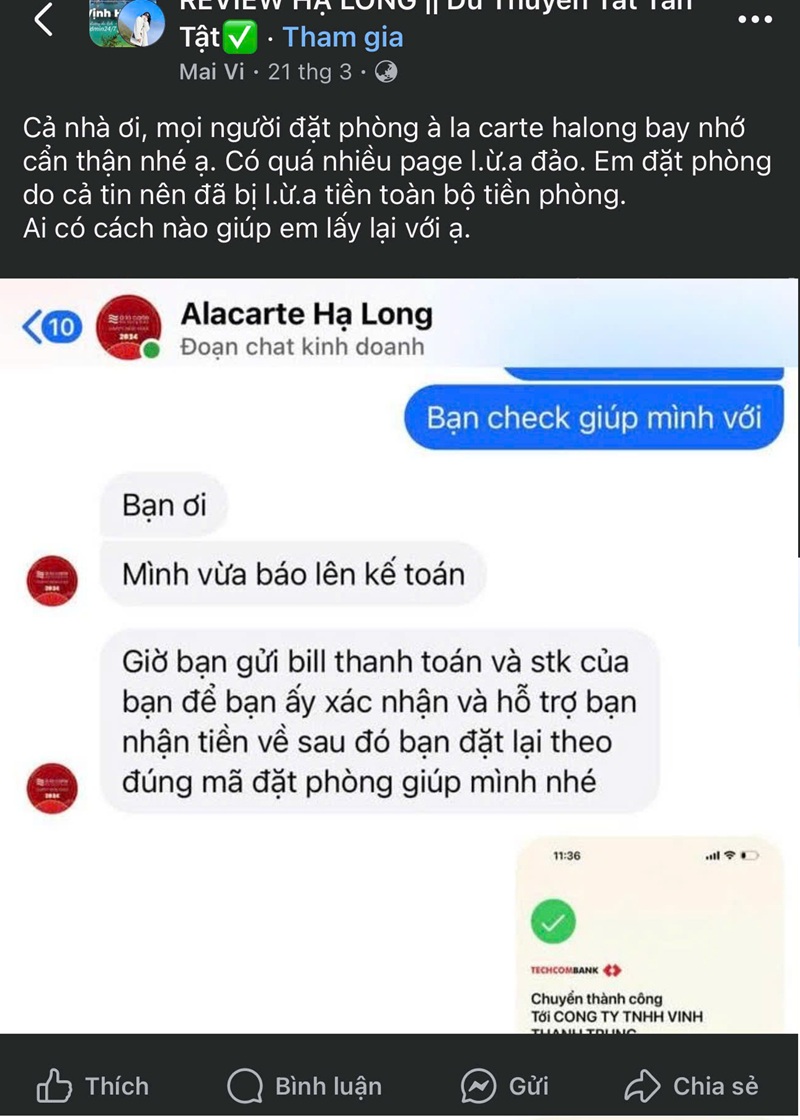Open the attached chat screenshot image

400,650
